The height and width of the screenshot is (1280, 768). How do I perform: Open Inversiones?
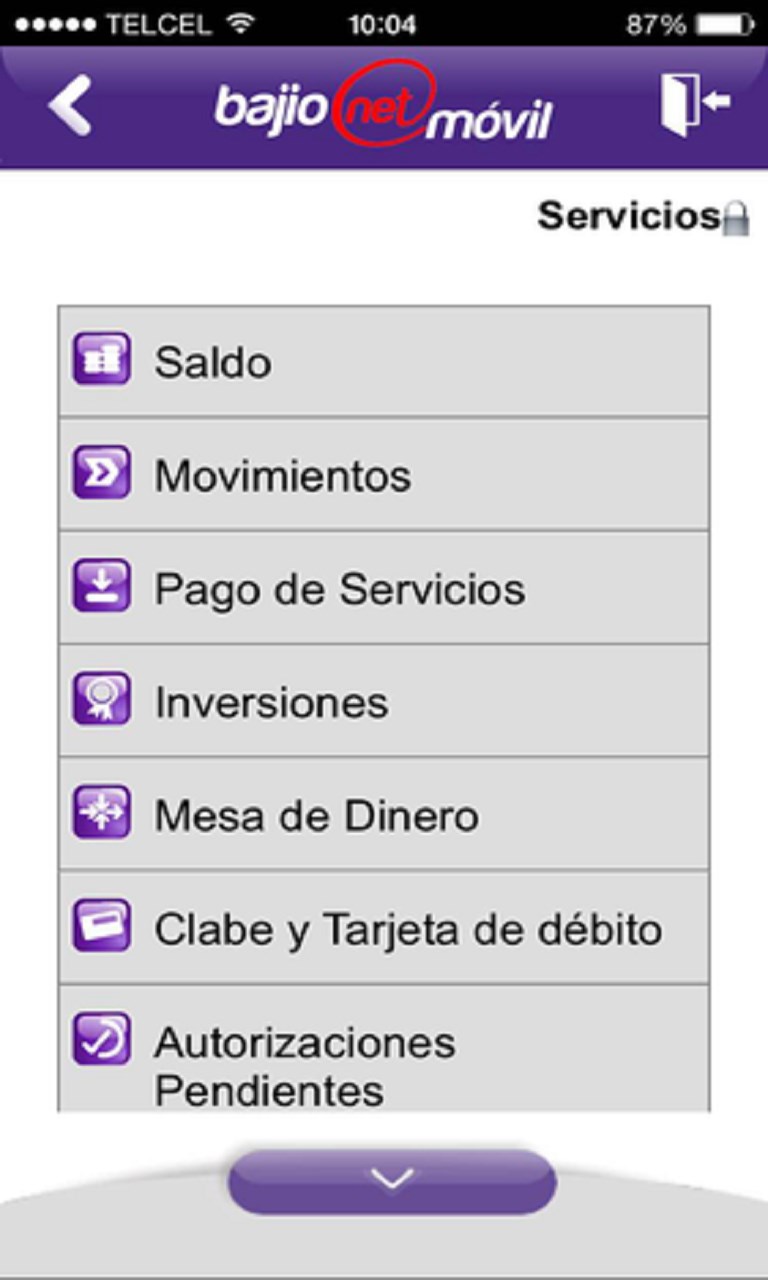coord(384,701)
